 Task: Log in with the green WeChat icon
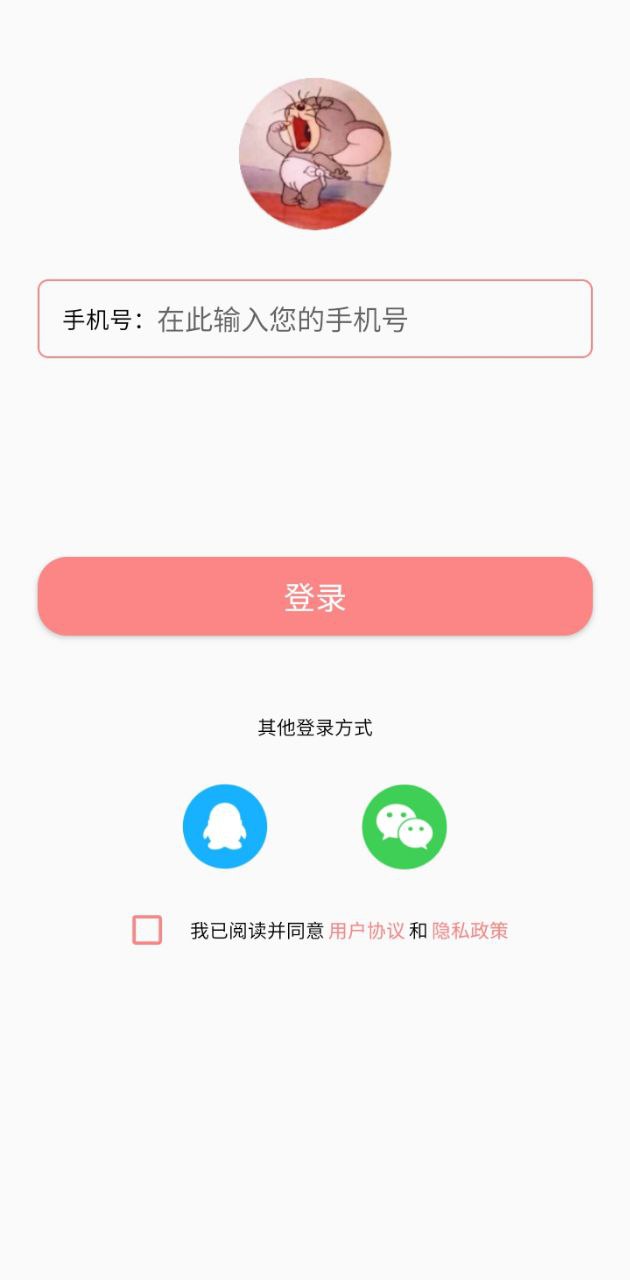[x=404, y=827]
